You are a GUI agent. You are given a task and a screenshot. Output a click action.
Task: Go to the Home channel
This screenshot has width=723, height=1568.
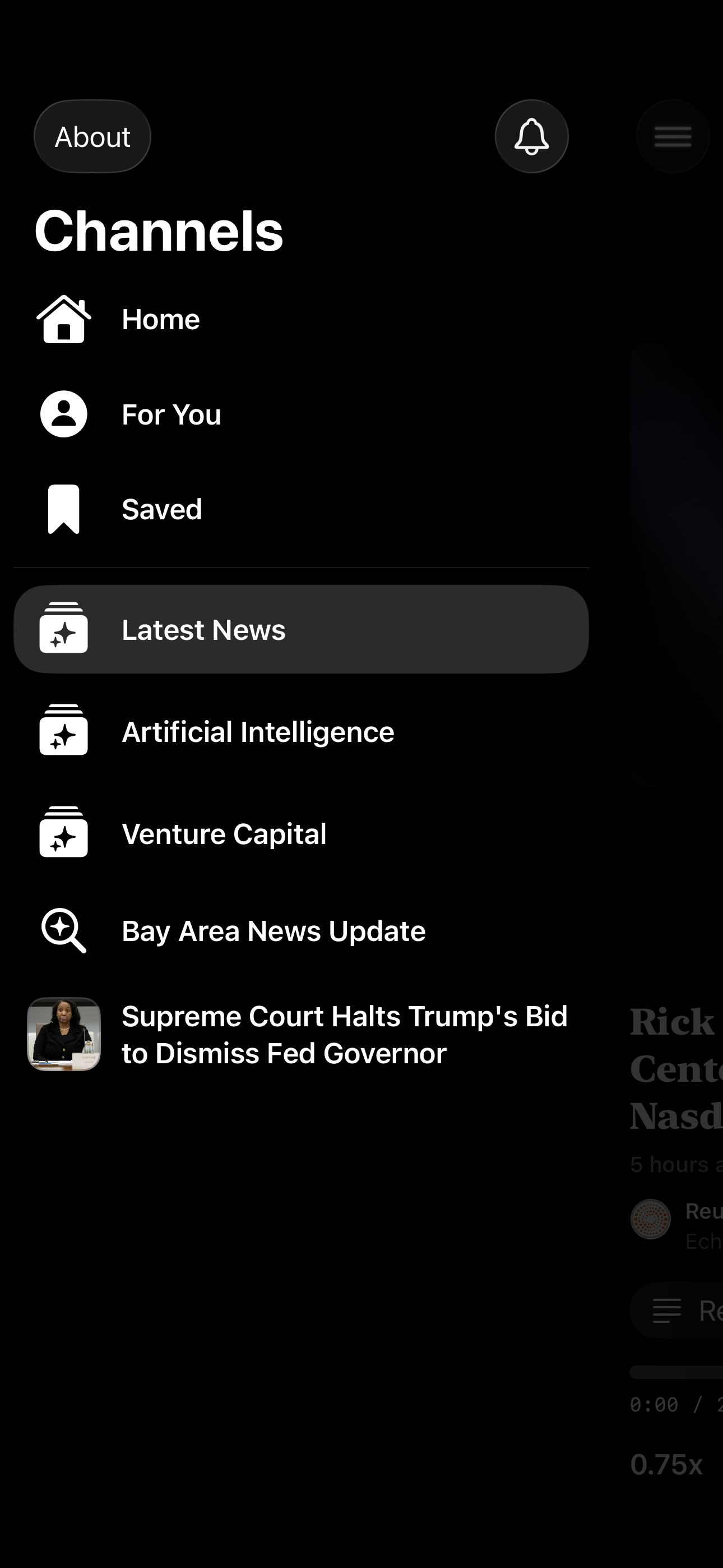tap(161, 320)
